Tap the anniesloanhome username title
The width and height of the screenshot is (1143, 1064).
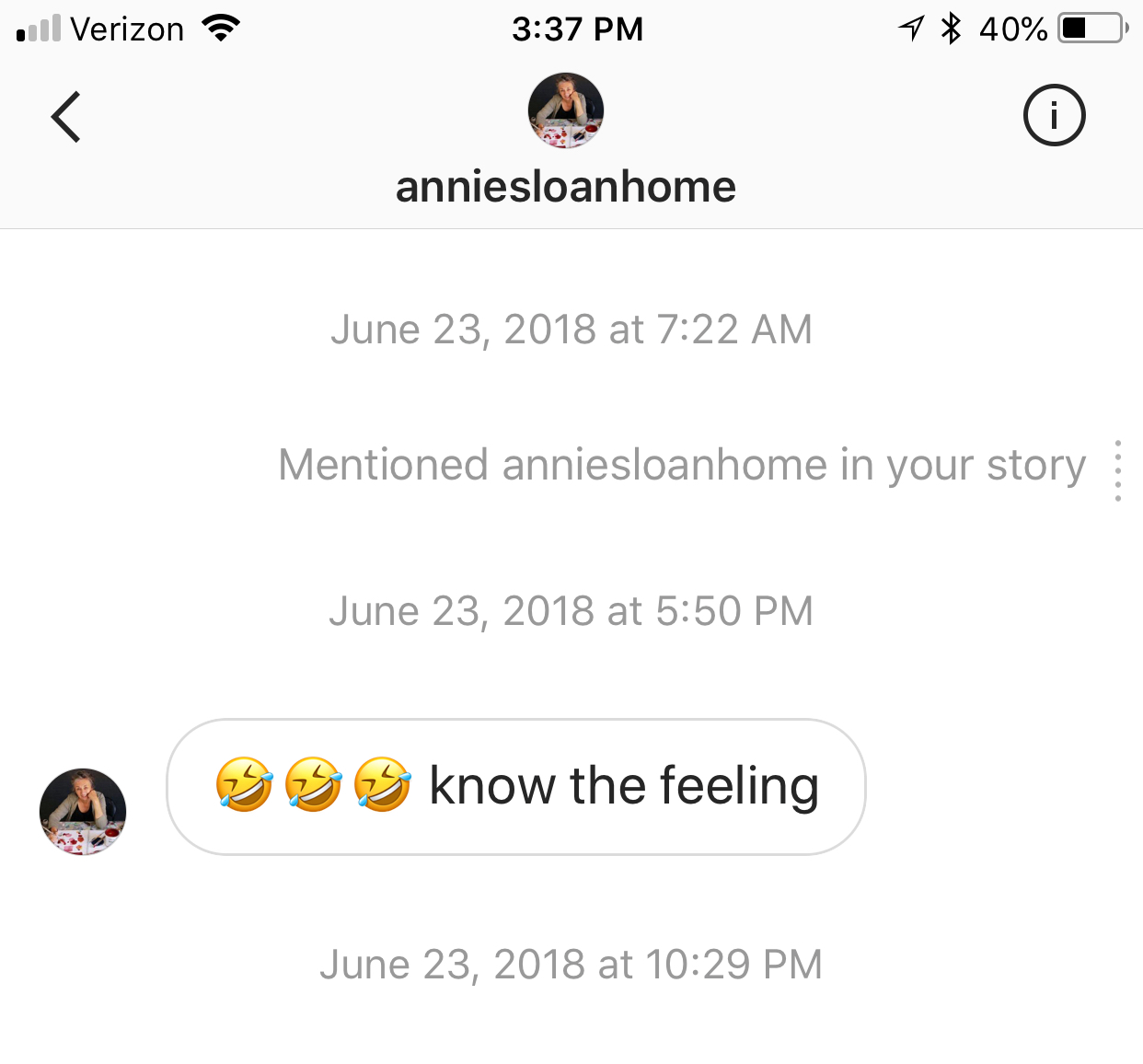pos(565,187)
